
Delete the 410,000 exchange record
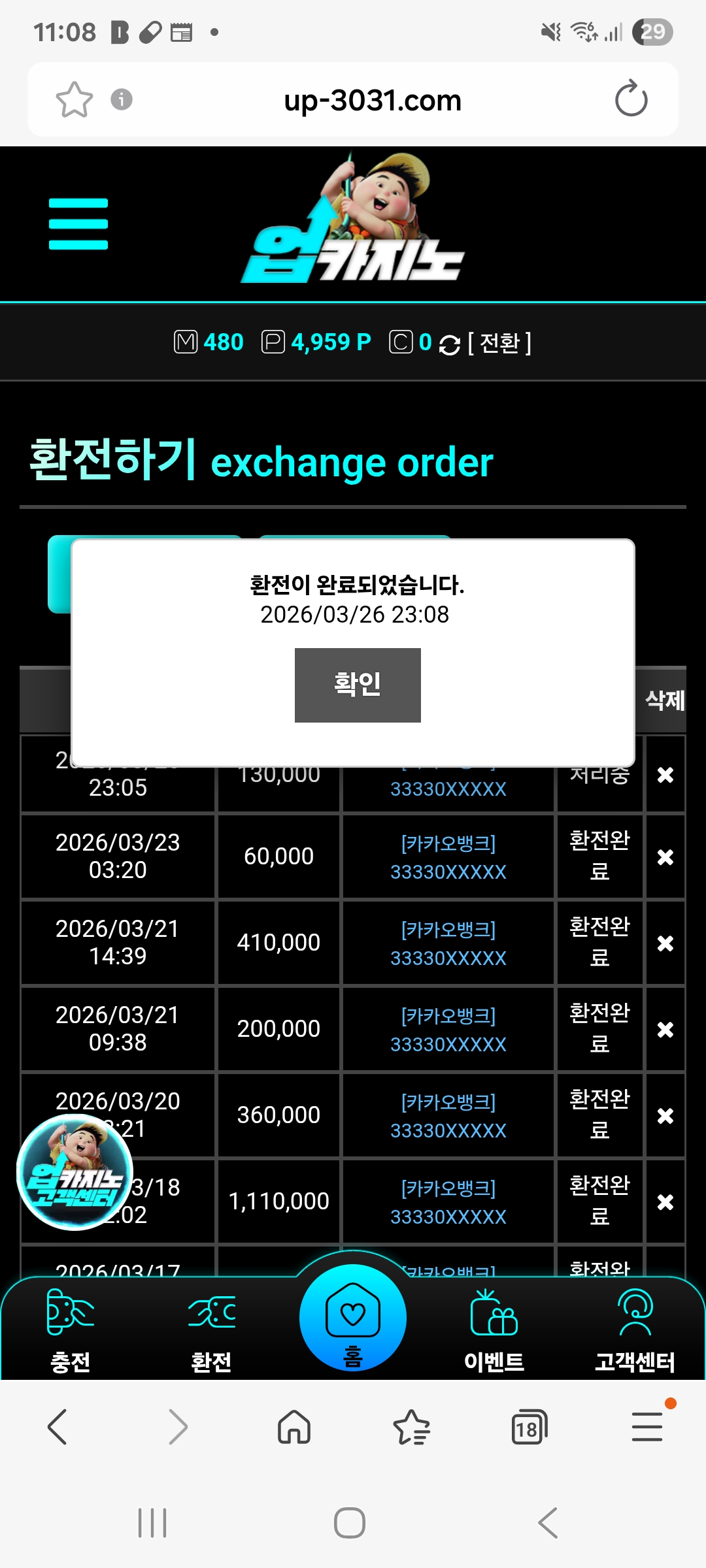click(x=665, y=943)
